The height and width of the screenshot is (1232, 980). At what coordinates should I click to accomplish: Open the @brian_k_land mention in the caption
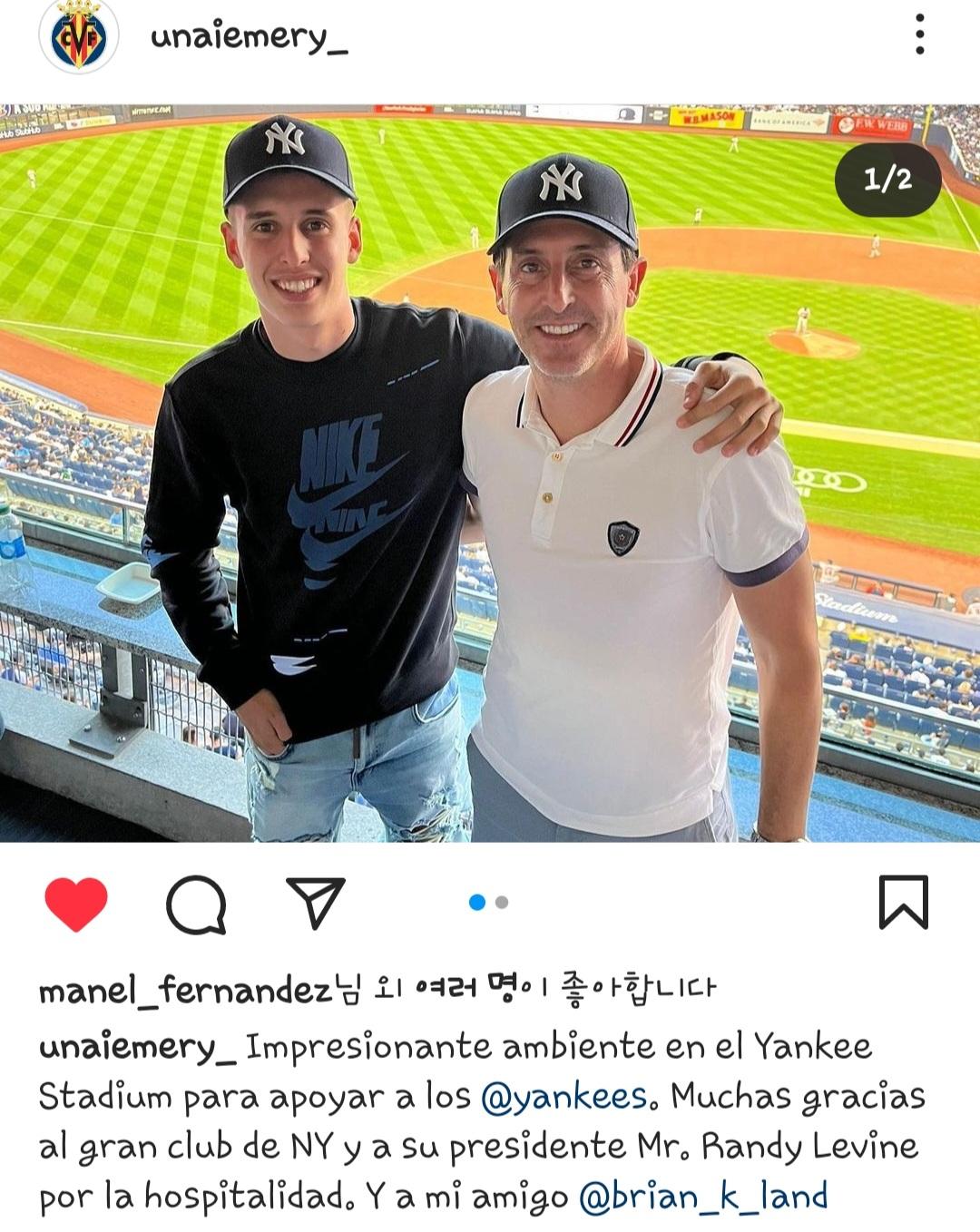[703, 1197]
